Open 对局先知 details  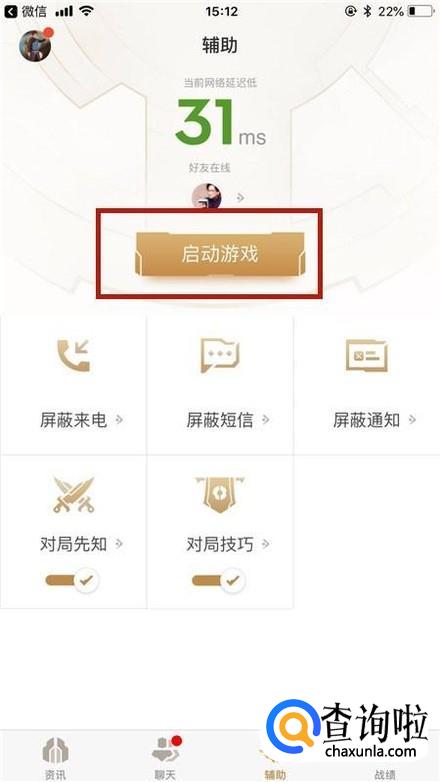tap(81, 544)
